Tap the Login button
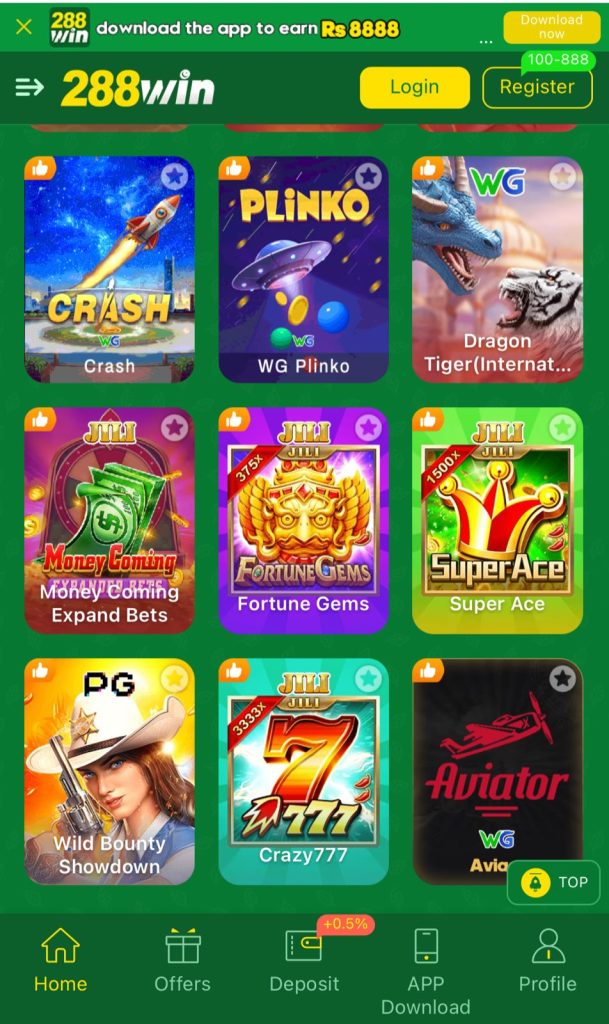This screenshot has height=1024, width=609. pos(414,87)
